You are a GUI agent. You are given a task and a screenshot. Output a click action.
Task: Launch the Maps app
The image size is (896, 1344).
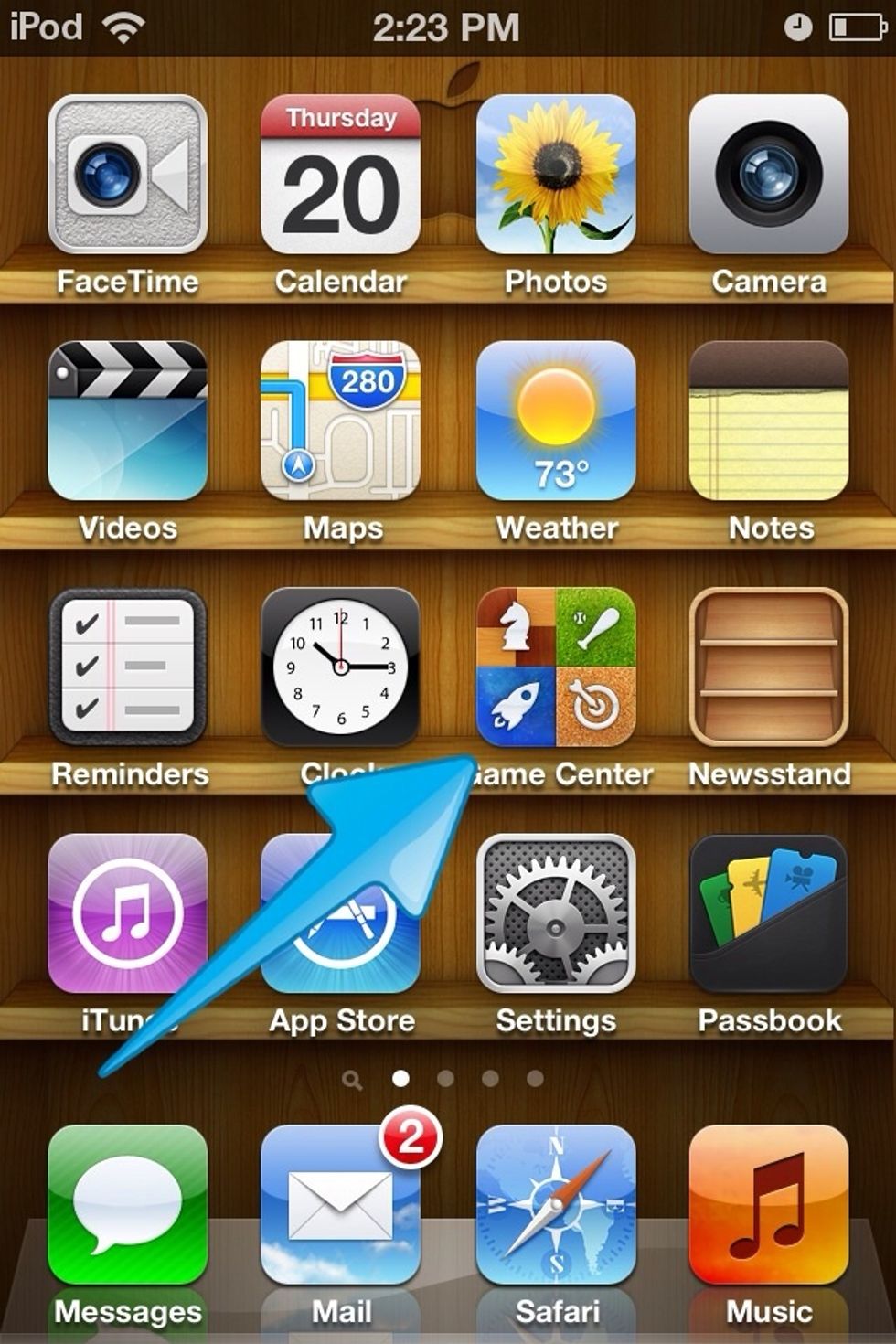[340, 421]
